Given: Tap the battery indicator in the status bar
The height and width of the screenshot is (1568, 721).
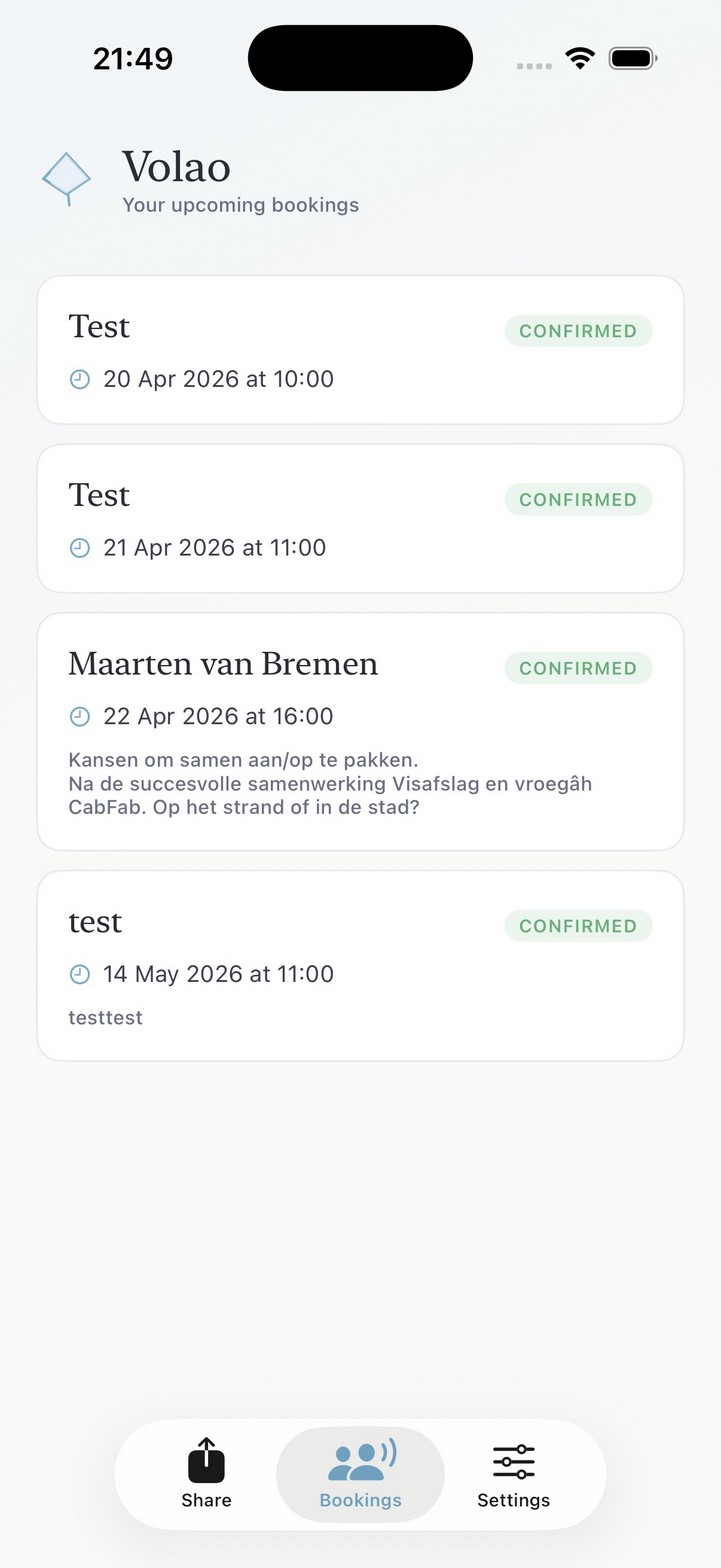Looking at the screenshot, I should tap(632, 58).
